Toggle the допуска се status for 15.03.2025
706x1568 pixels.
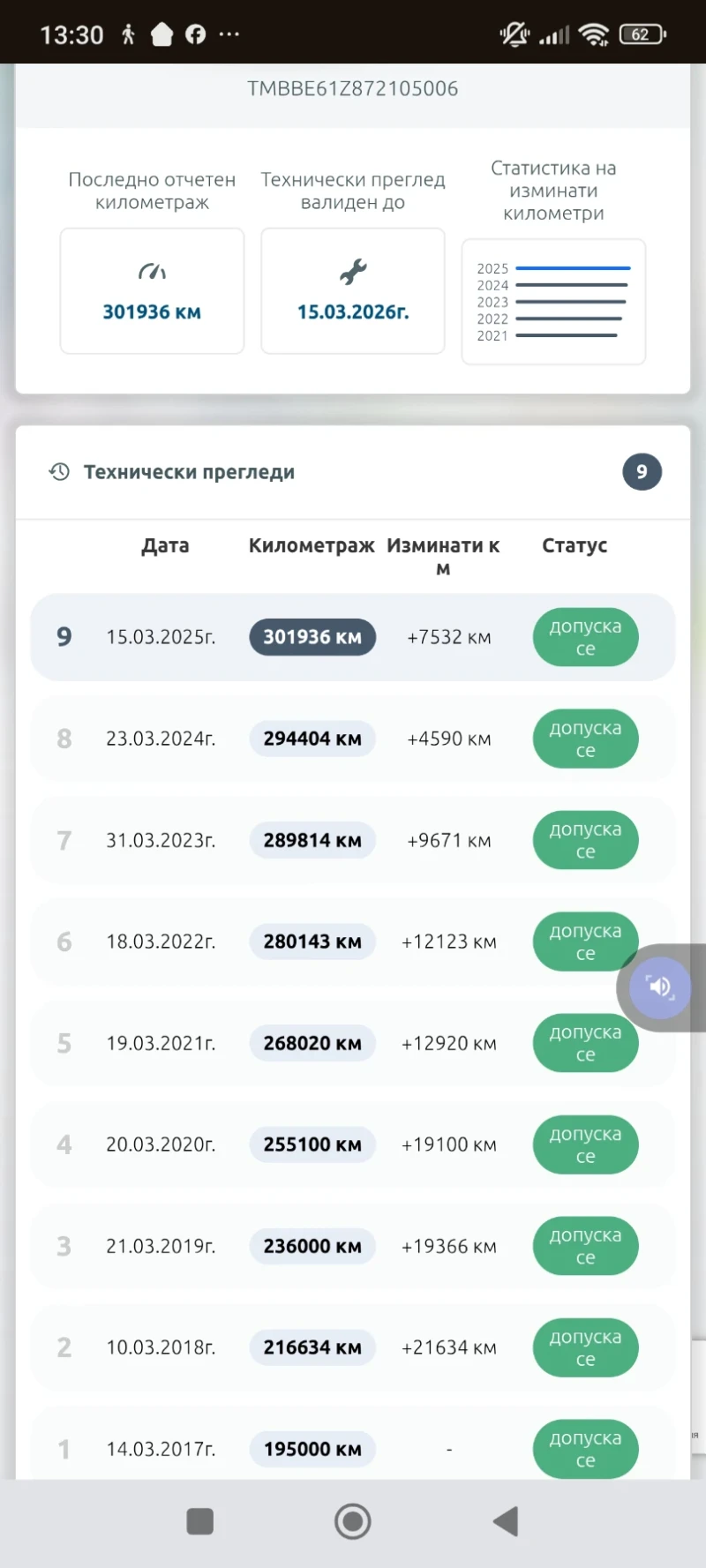pos(585,637)
